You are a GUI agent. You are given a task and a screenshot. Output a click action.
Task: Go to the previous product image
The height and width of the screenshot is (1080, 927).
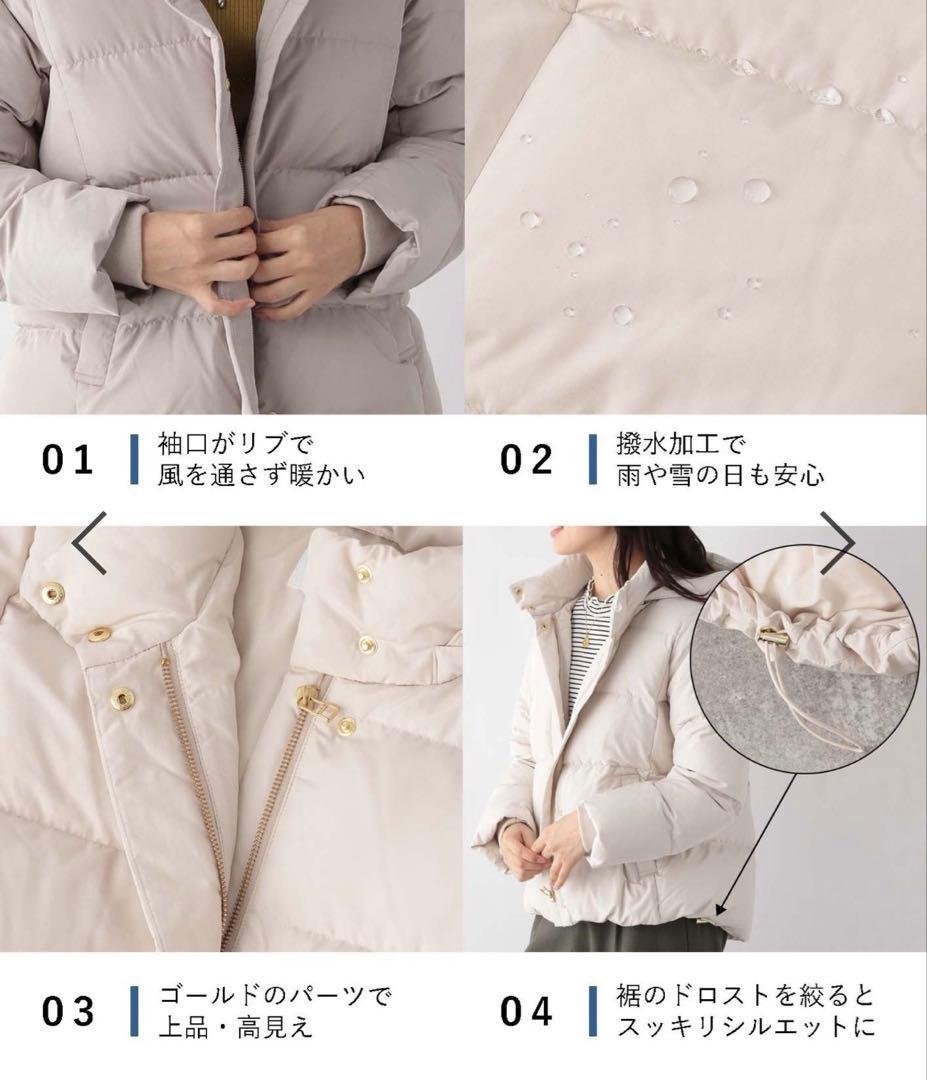tap(90, 541)
